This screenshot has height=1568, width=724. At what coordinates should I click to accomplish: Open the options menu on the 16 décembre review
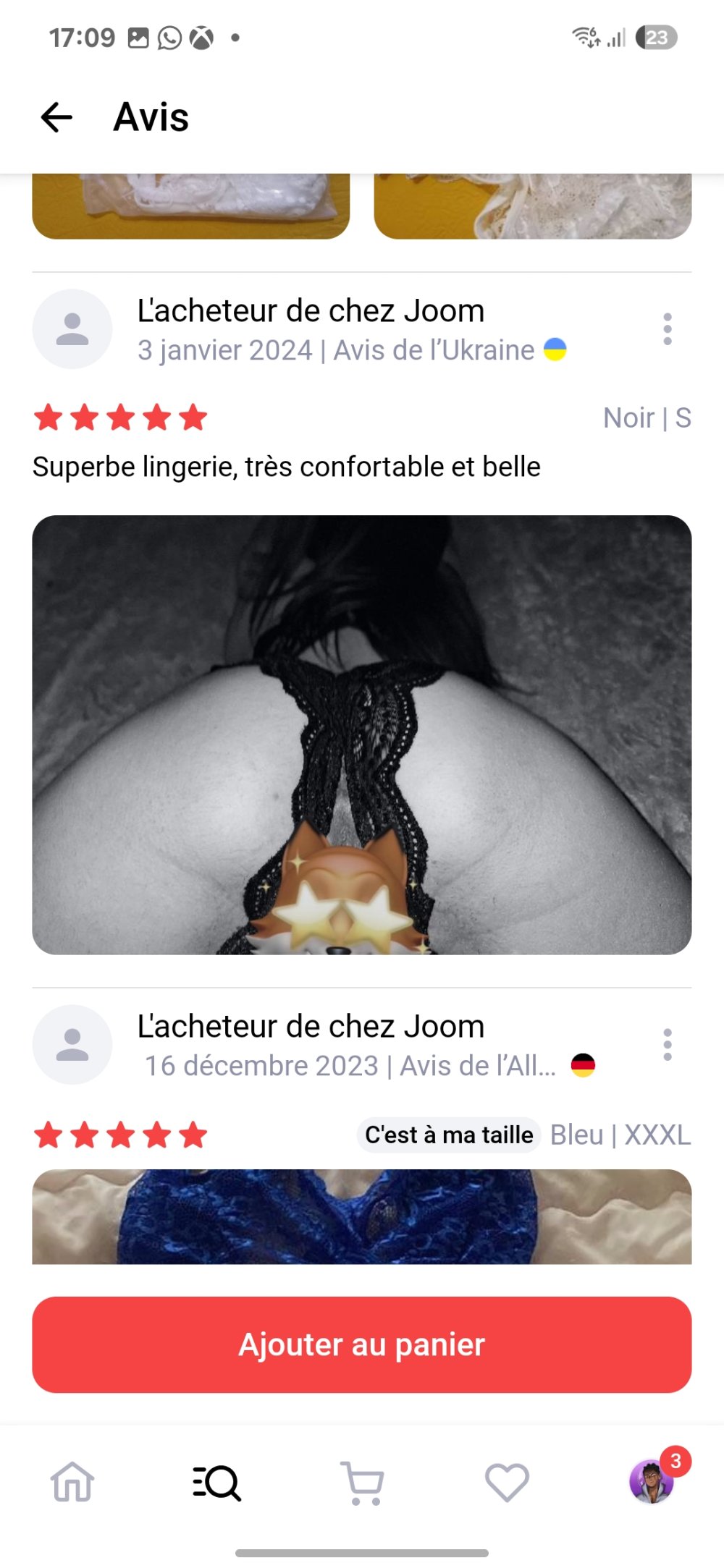pos(667,1045)
